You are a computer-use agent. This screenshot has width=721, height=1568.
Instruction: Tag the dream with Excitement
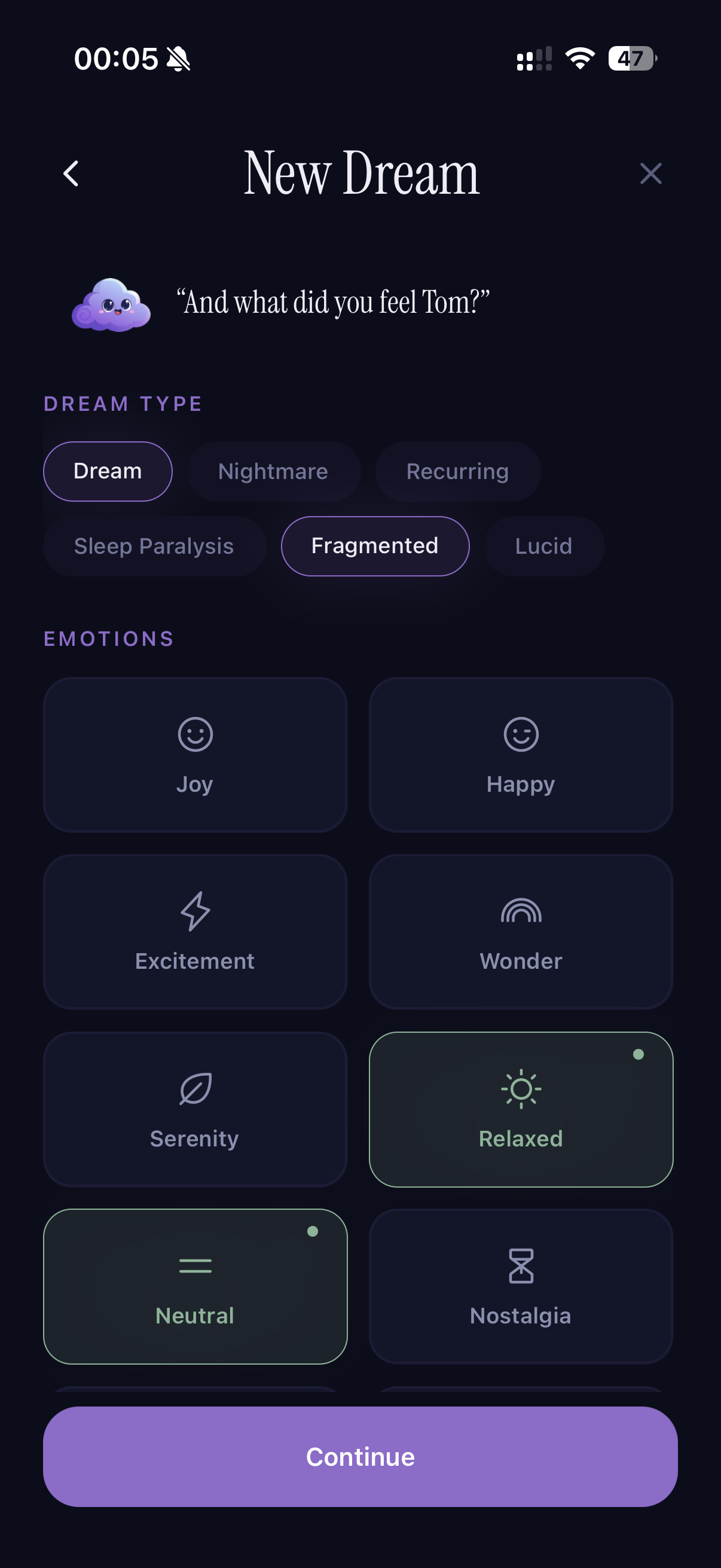(x=195, y=931)
